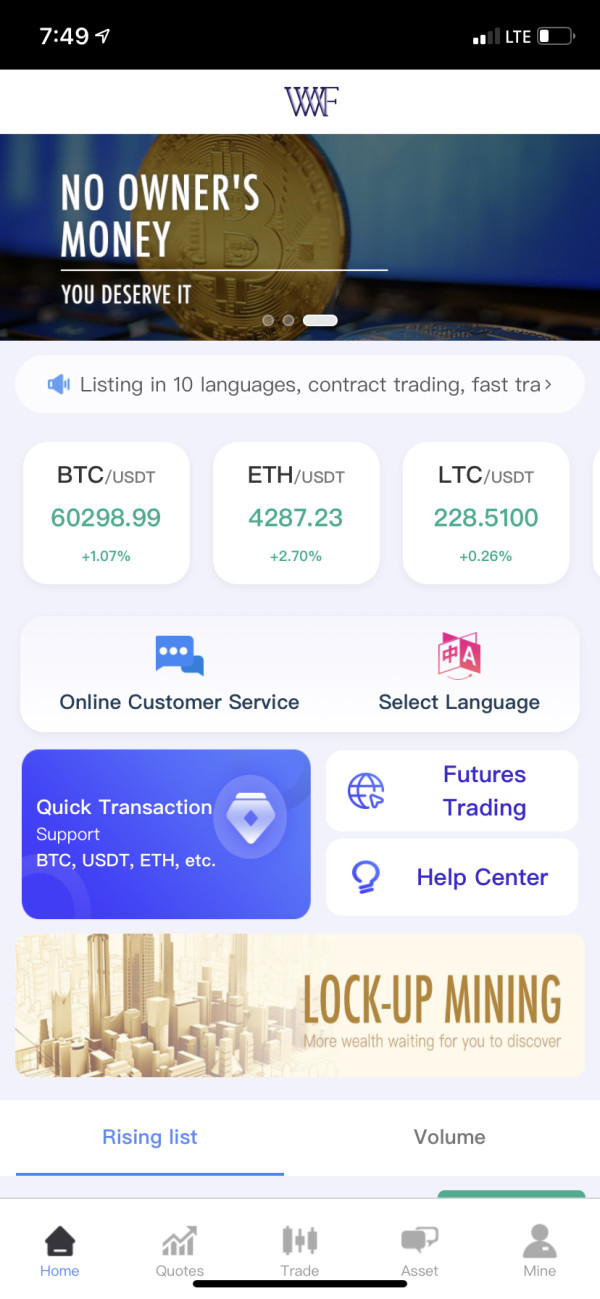Open the Quotes tab in bottom navigation
The width and height of the screenshot is (600, 1299).
[x=179, y=1252]
